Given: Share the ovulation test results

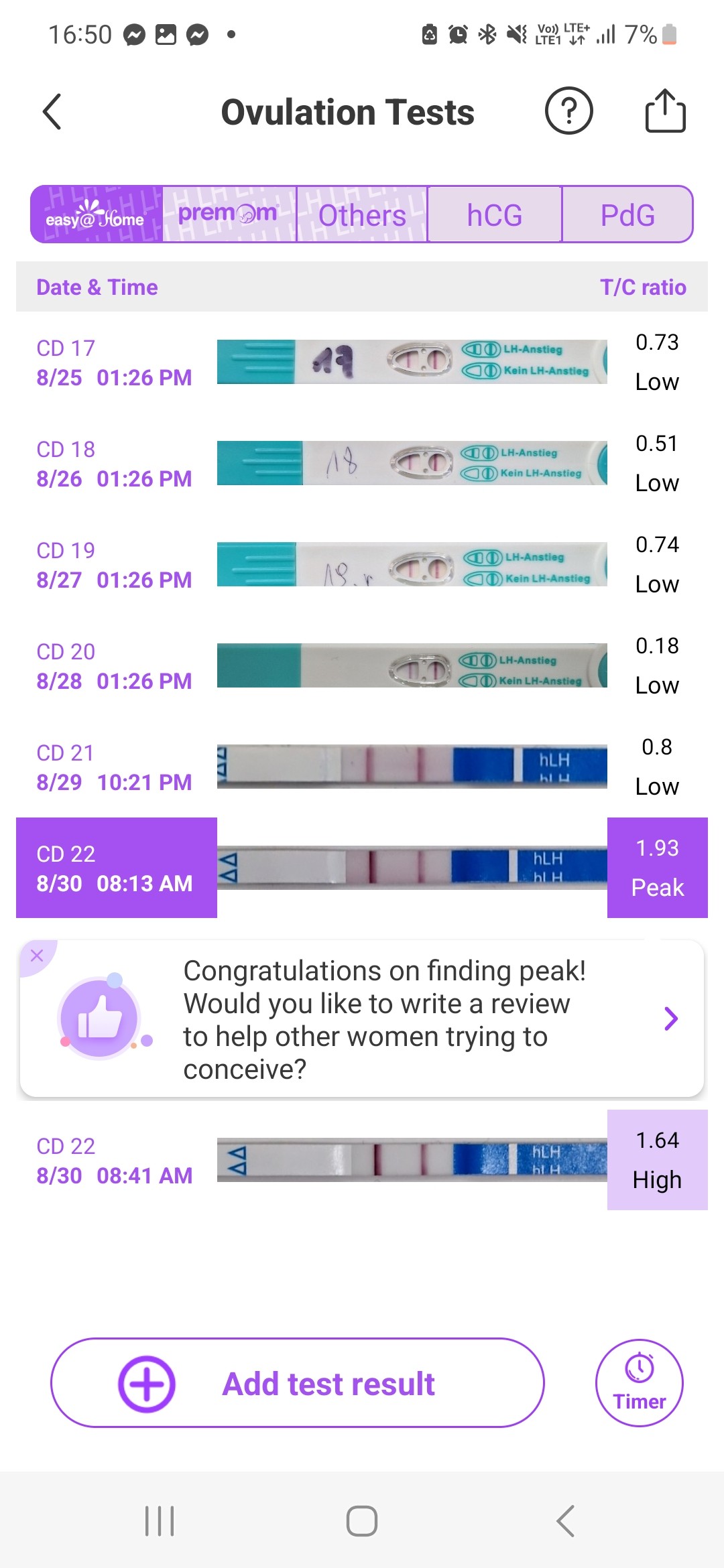Looking at the screenshot, I should 665,111.
